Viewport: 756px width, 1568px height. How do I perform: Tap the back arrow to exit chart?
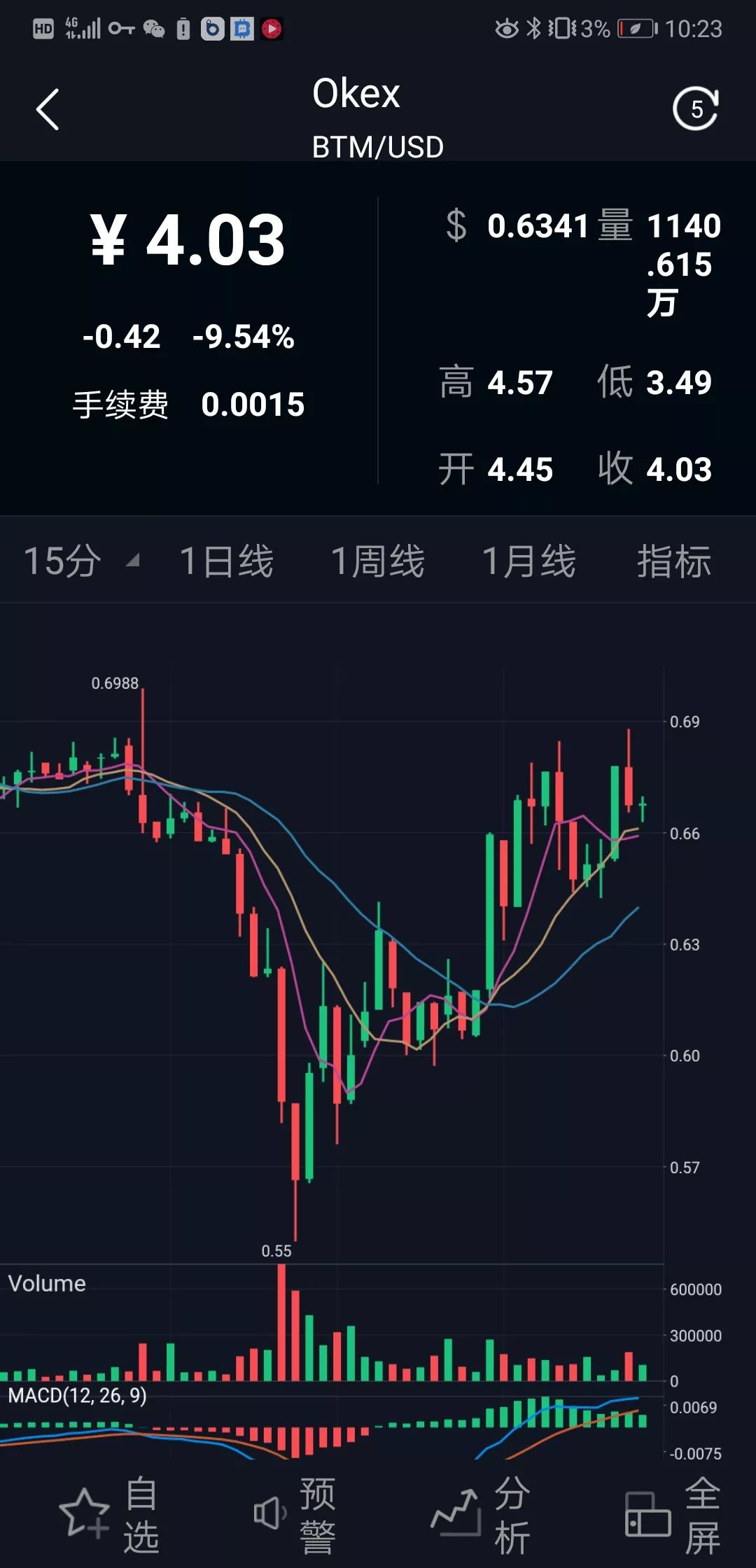47,111
